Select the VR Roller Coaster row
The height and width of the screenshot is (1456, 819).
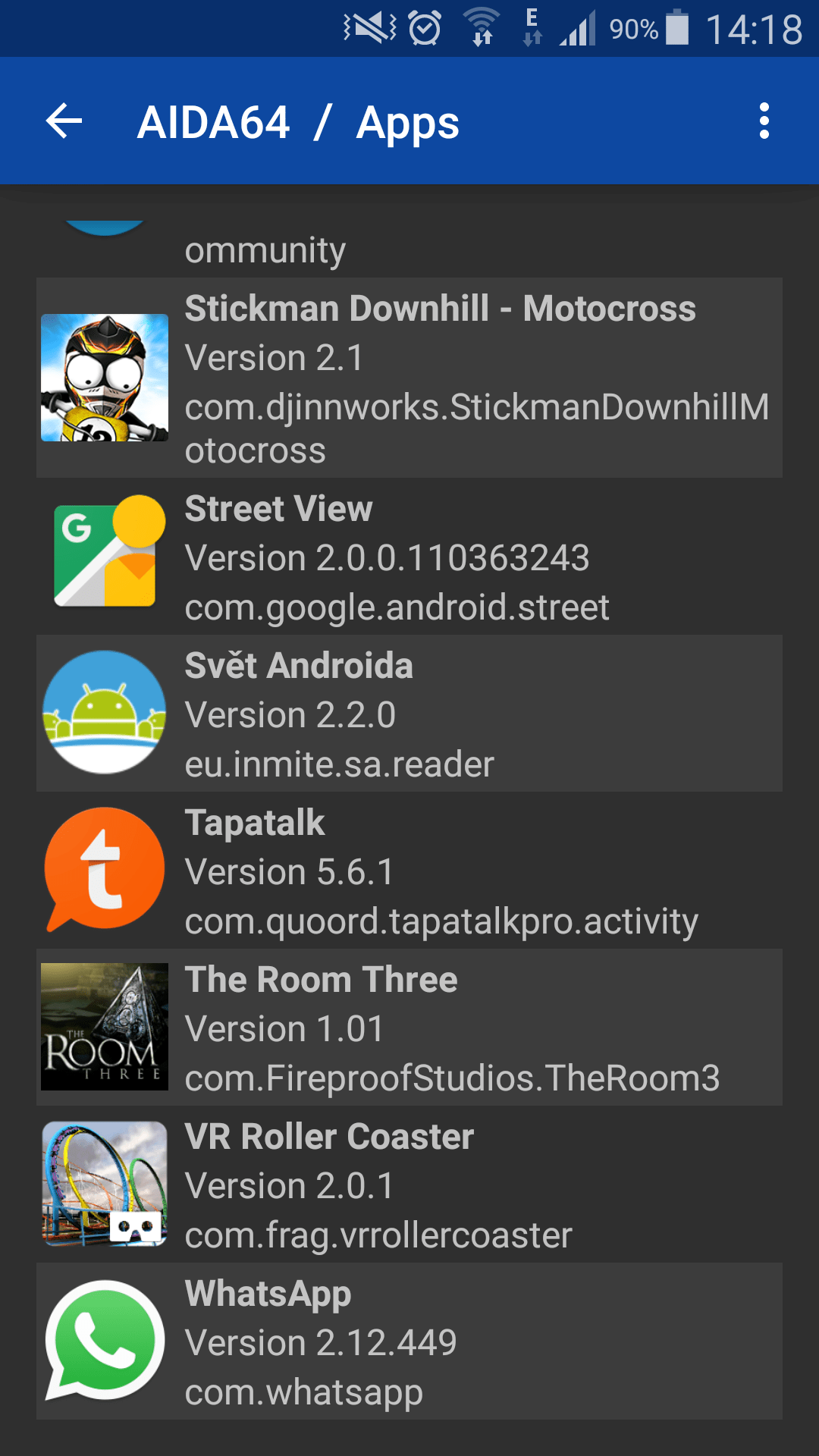click(409, 1185)
